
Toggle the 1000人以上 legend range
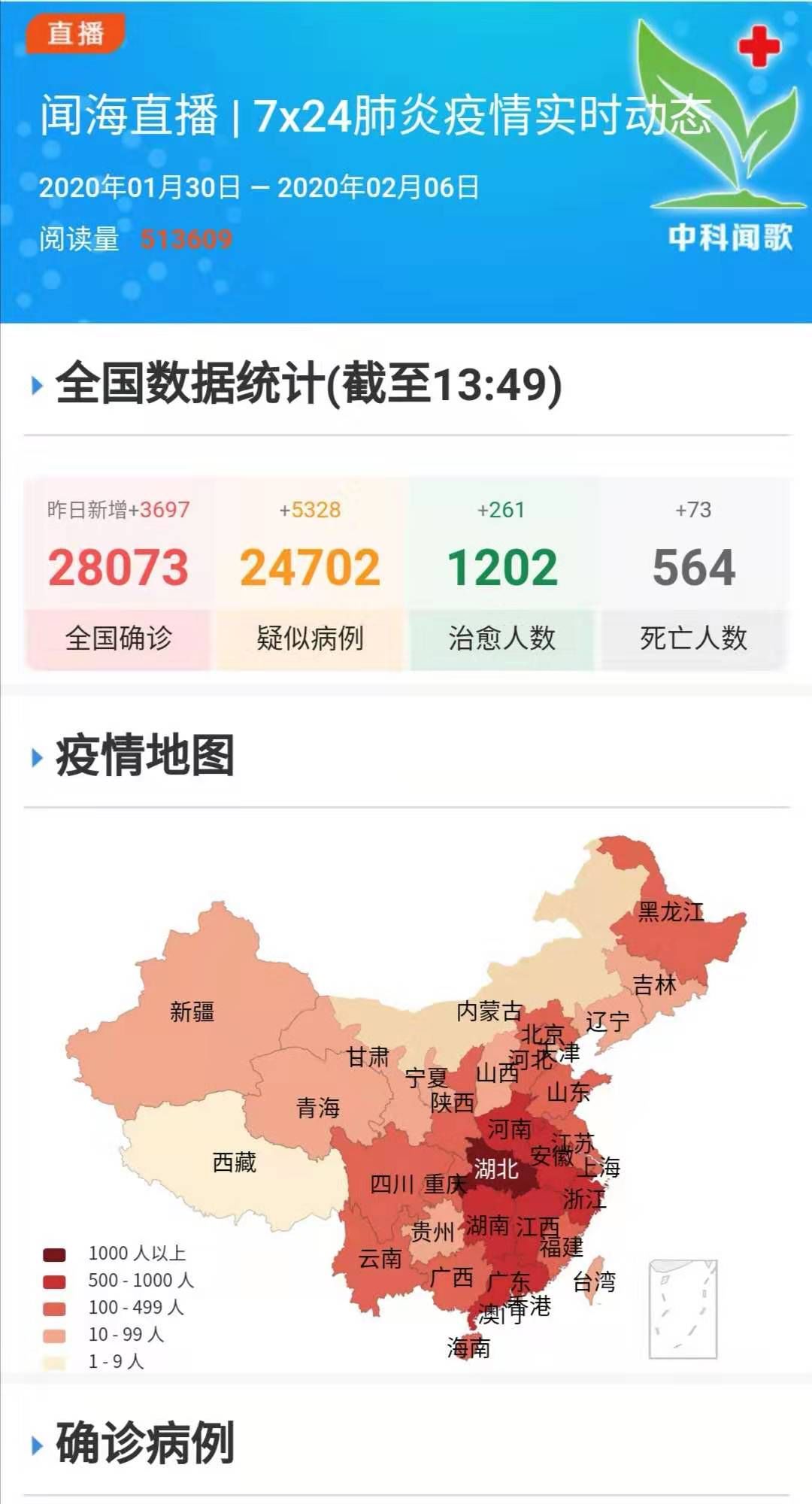114,1254
